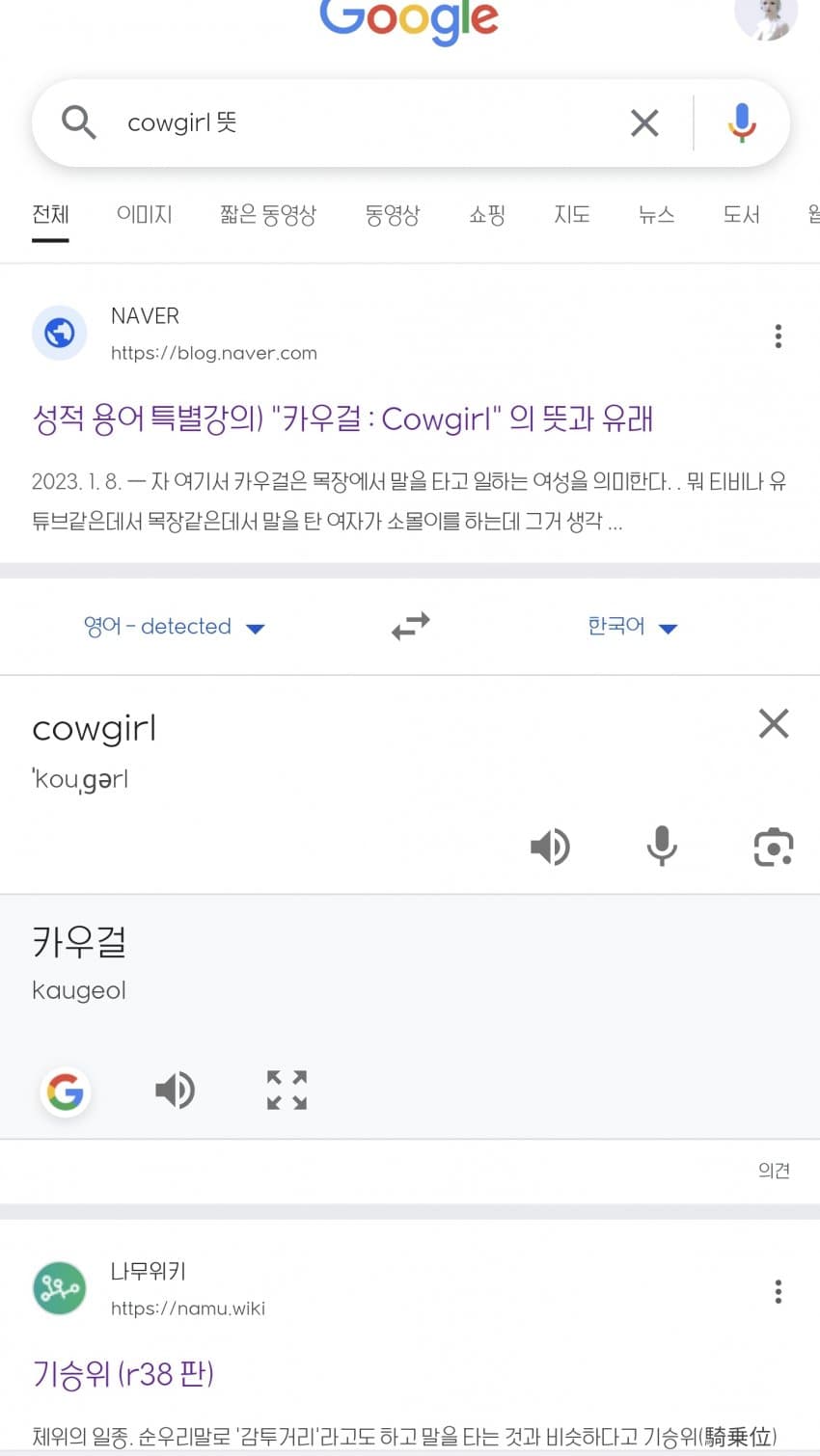
Task: Switch to the 쇼핑 tab
Action: (x=486, y=215)
